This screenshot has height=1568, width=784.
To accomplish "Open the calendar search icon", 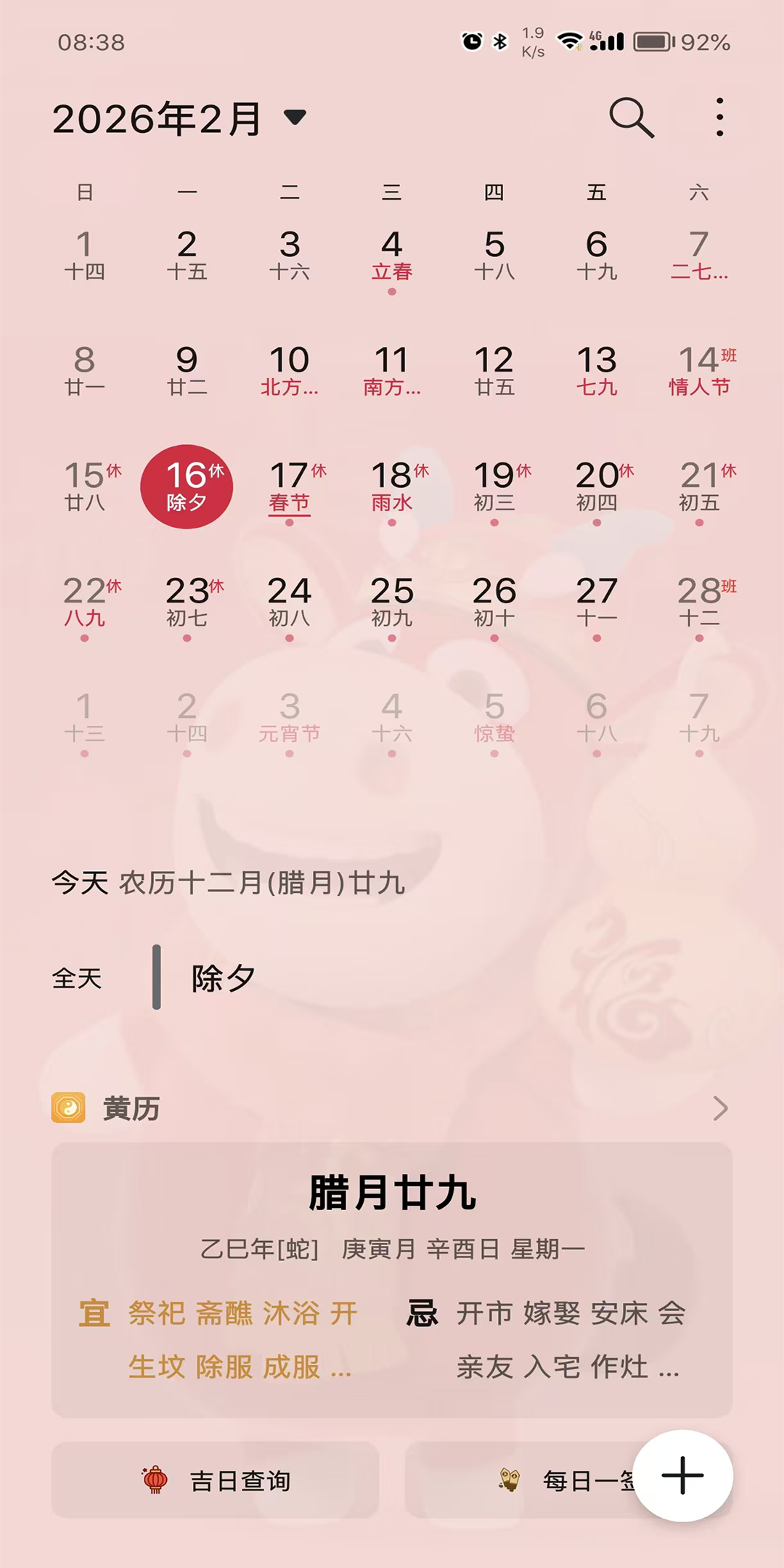I will tap(632, 117).
